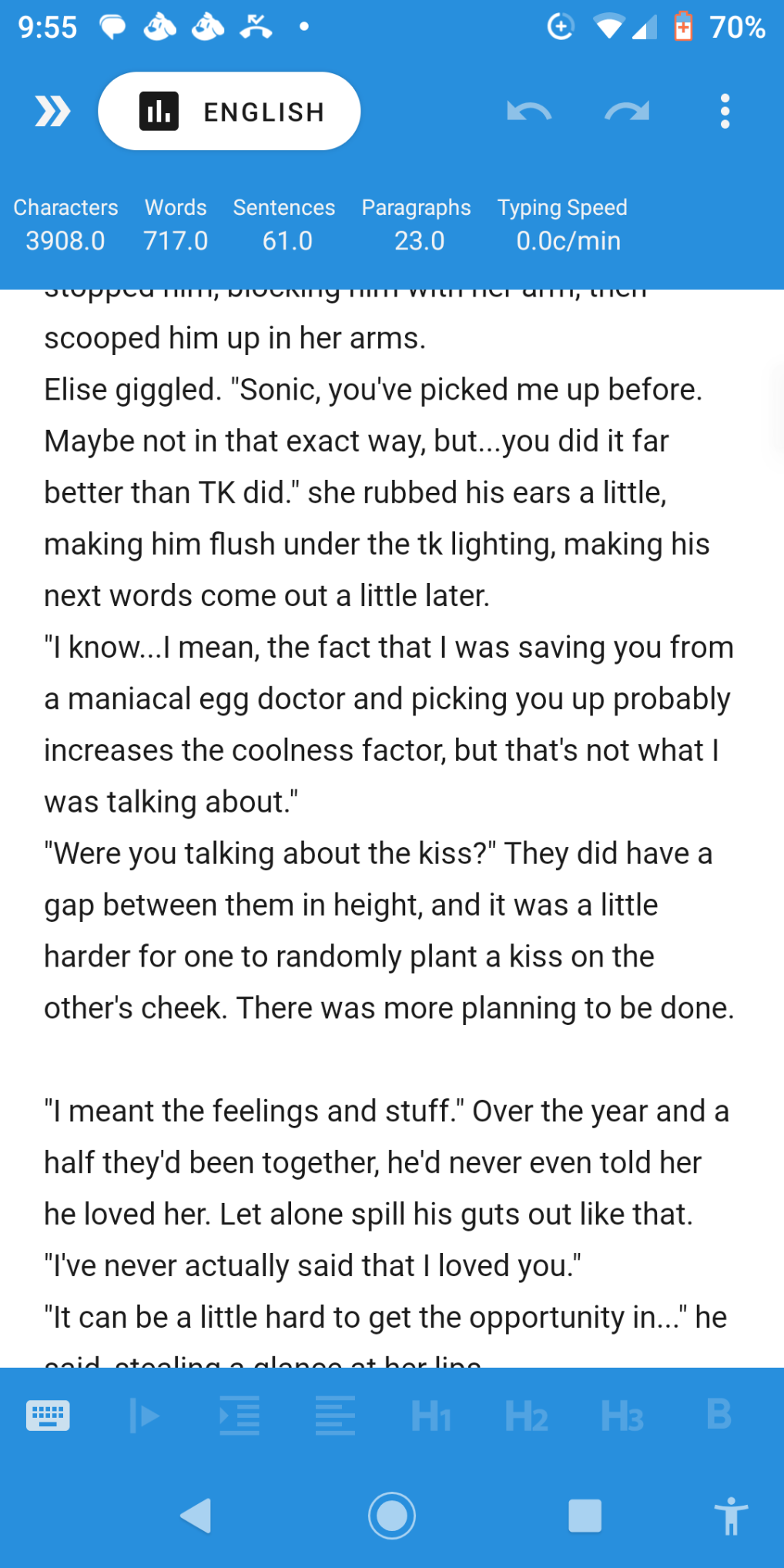
Task: Select the text alignment option
Action: pyautogui.click(x=335, y=1416)
